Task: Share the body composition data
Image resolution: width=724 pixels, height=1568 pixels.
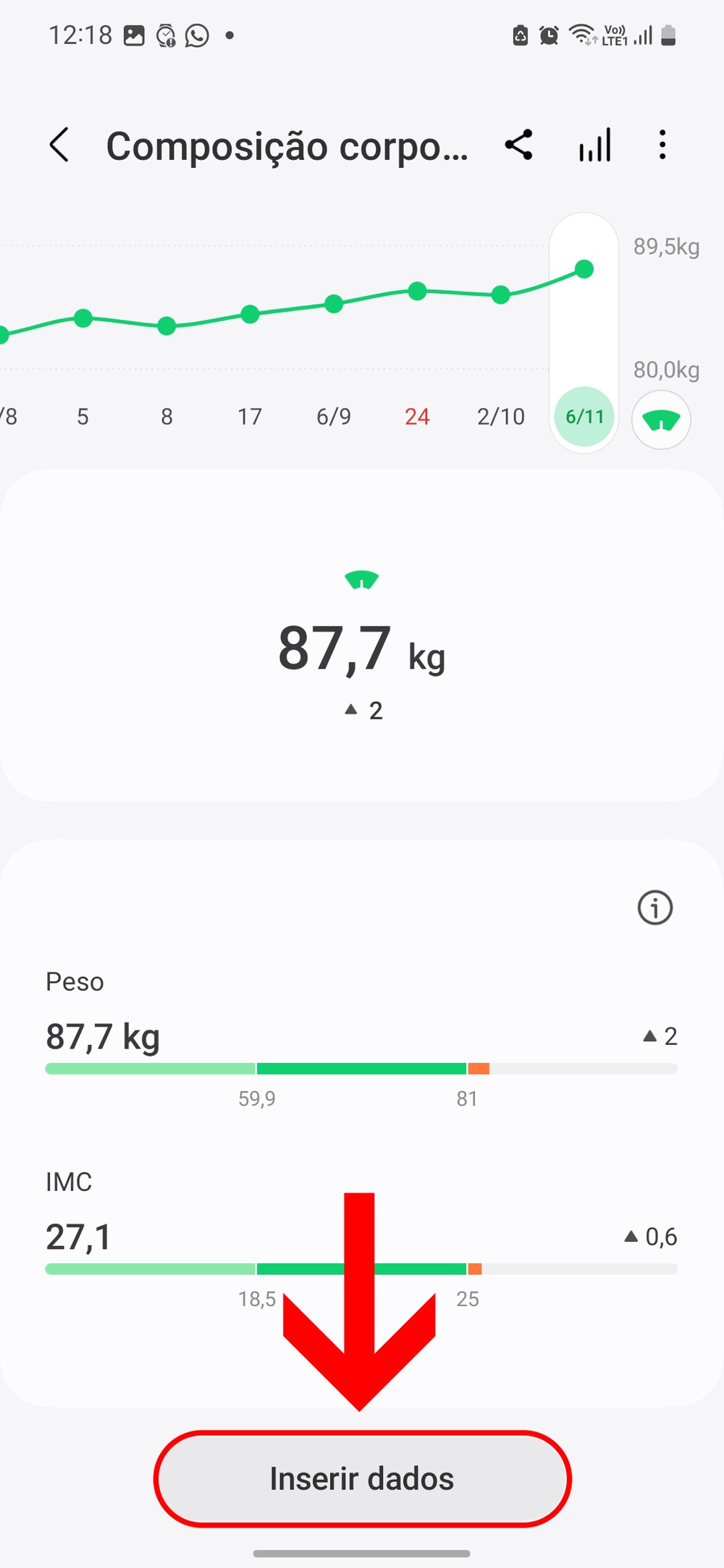Action: point(519,145)
